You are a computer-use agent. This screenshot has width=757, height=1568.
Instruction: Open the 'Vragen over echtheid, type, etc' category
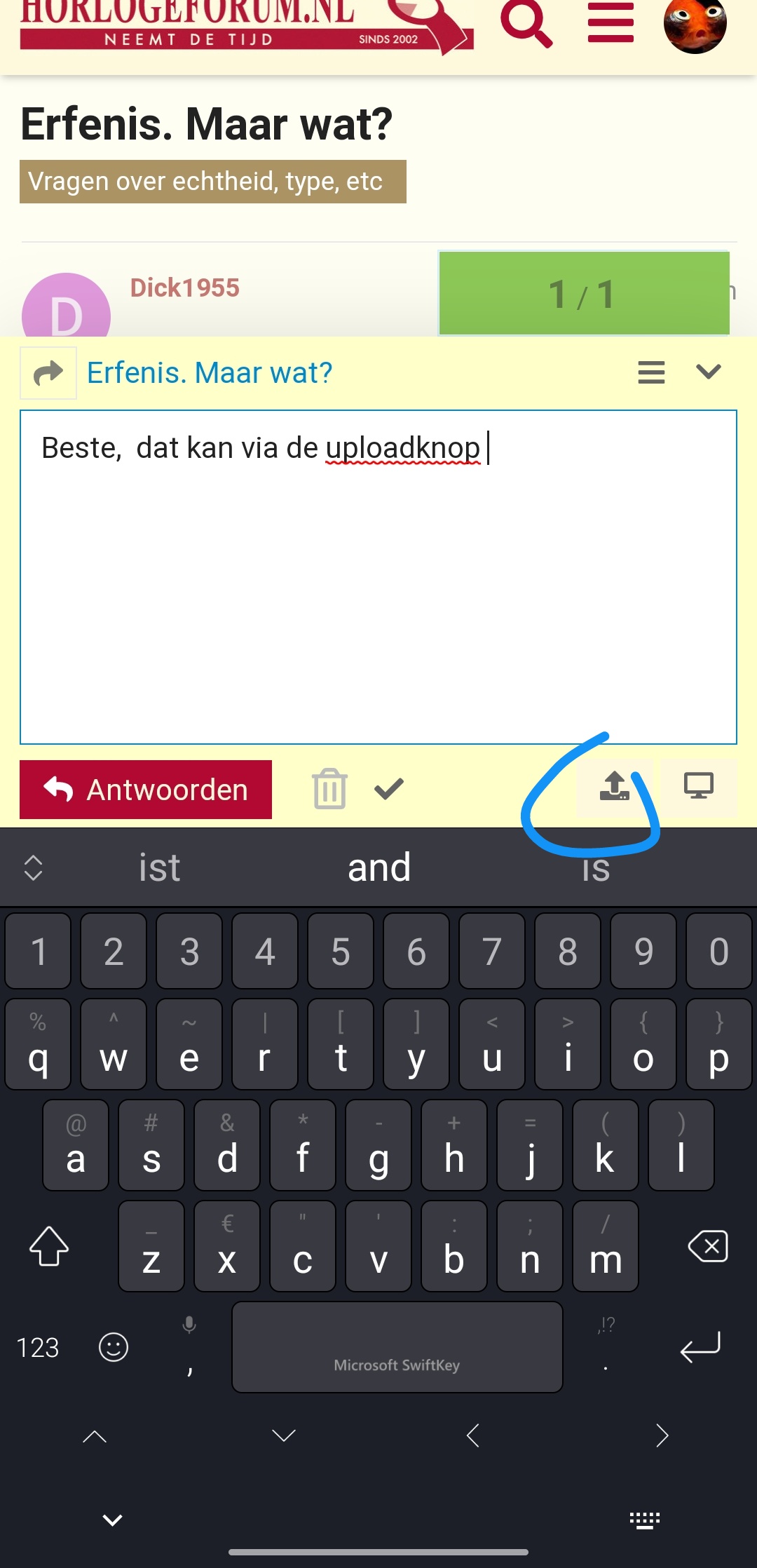[x=213, y=182]
